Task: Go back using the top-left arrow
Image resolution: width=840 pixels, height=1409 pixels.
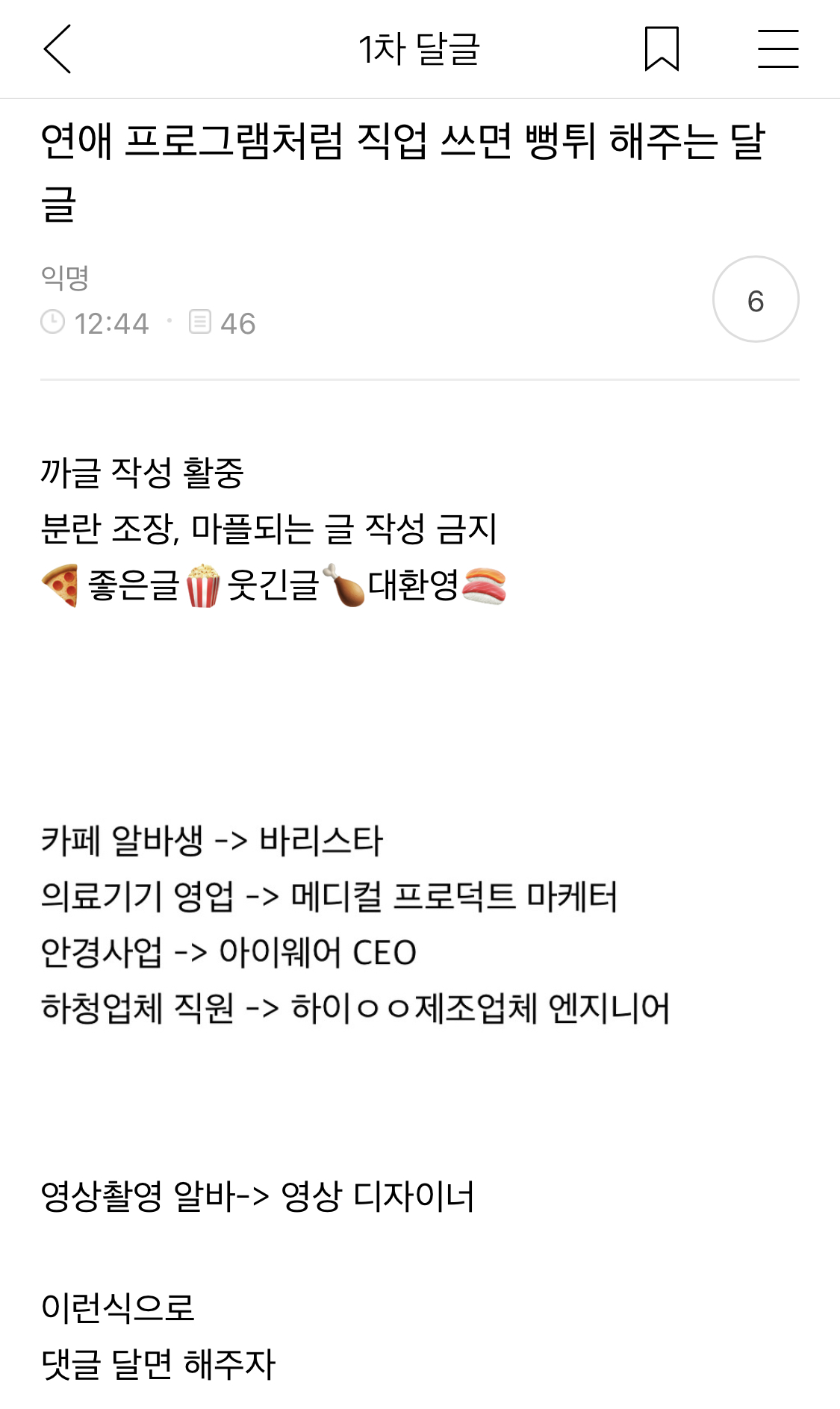Action: coord(57,49)
